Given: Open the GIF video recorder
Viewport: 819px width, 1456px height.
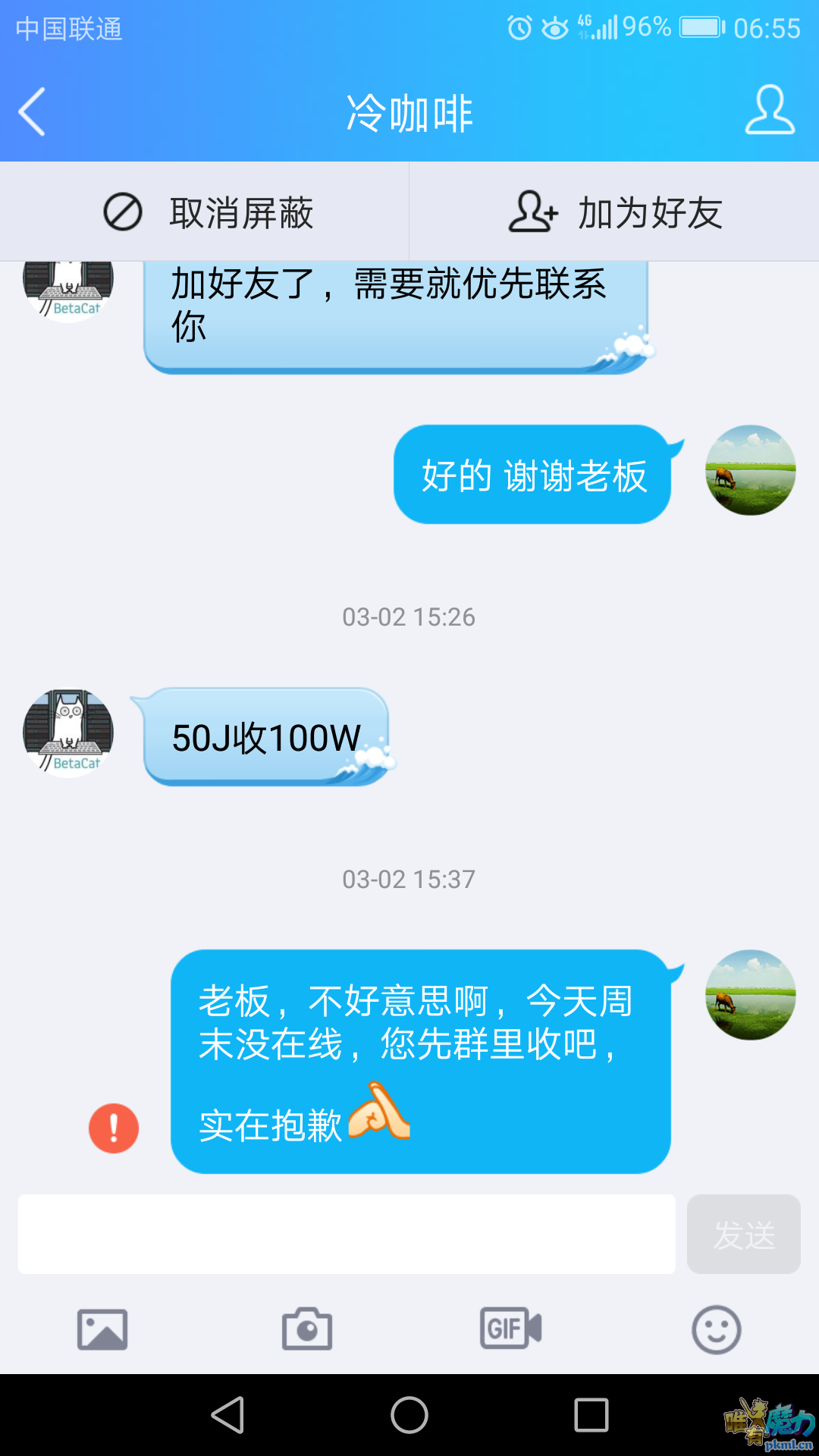Looking at the screenshot, I should click(x=511, y=1329).
